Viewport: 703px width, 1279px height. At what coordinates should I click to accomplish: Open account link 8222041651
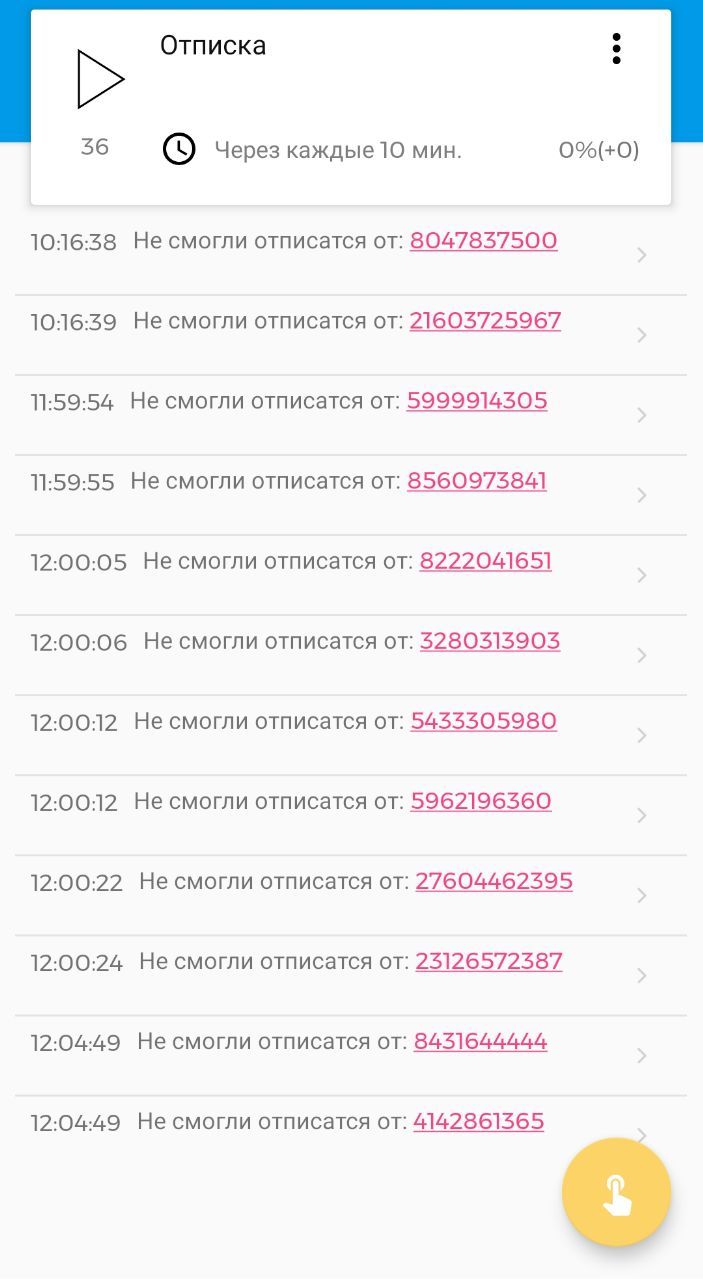click(x=486, y=560)
